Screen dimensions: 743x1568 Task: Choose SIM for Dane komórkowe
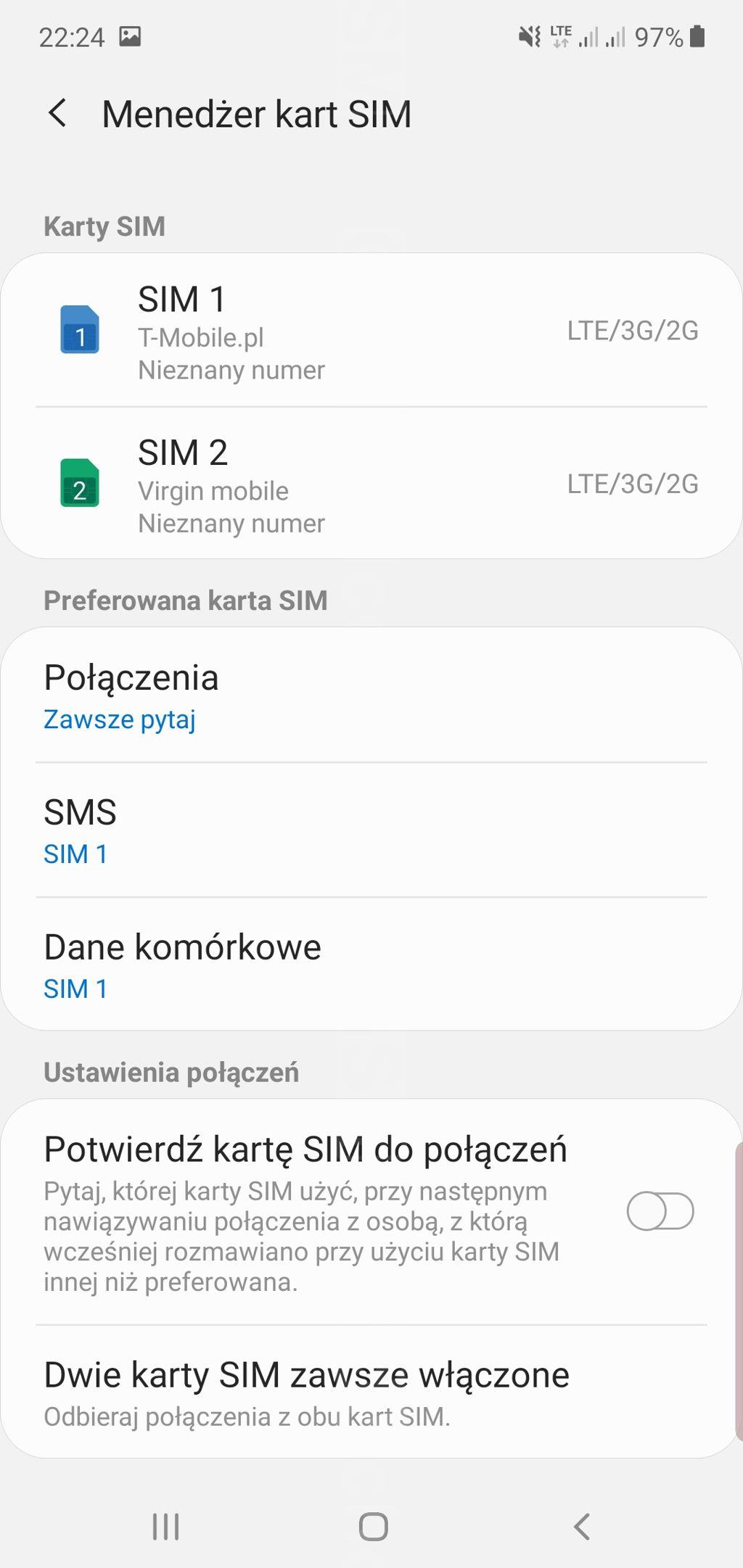coord(370,965)
